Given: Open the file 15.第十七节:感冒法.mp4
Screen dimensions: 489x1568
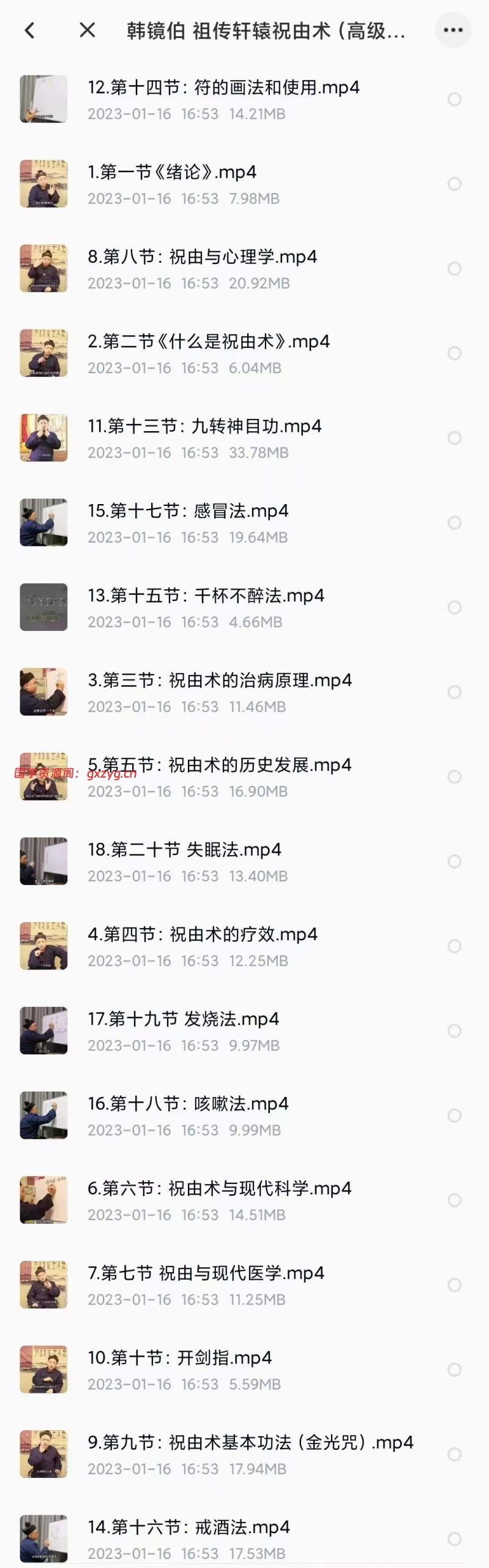Looking at the screenshot, I should (187, 511).
